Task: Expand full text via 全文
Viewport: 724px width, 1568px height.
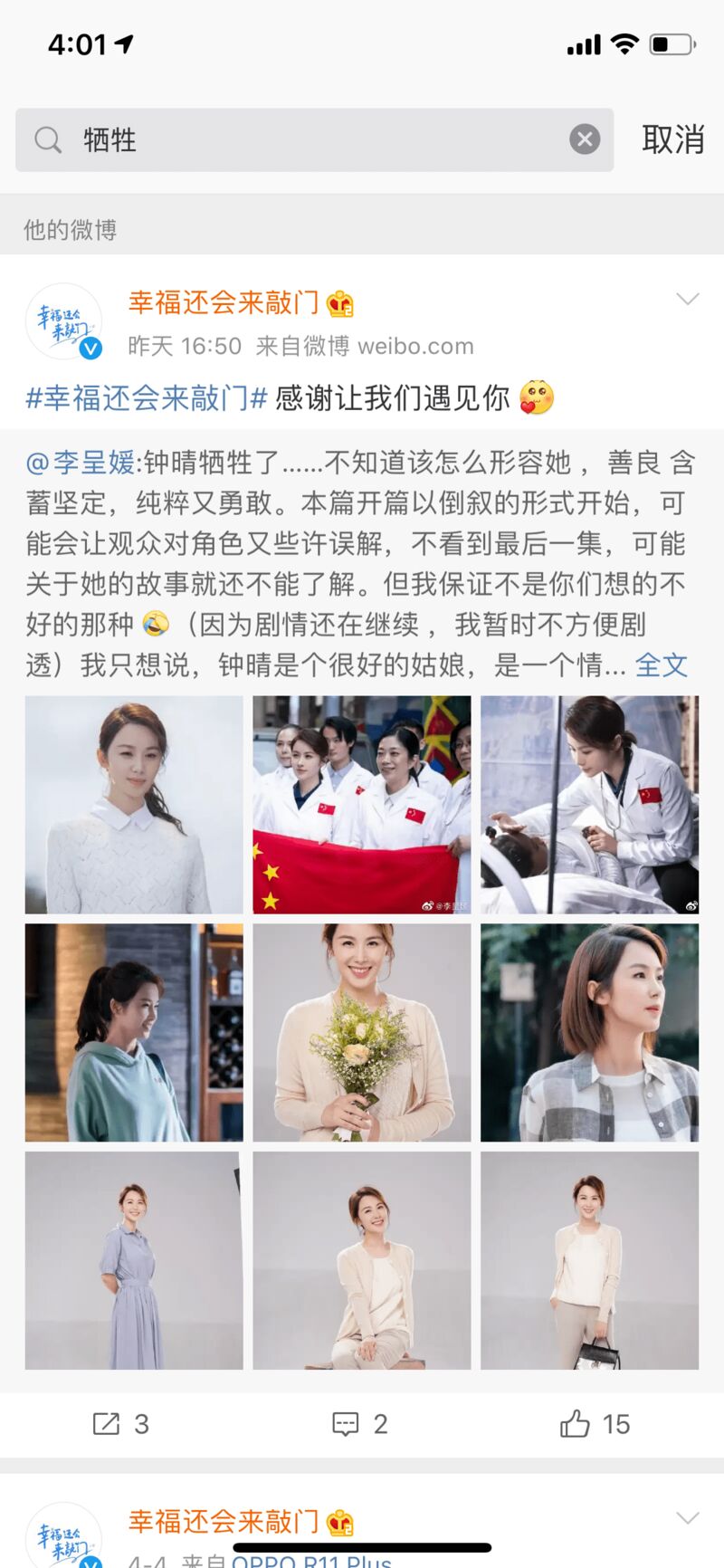Action: (662, 665)
